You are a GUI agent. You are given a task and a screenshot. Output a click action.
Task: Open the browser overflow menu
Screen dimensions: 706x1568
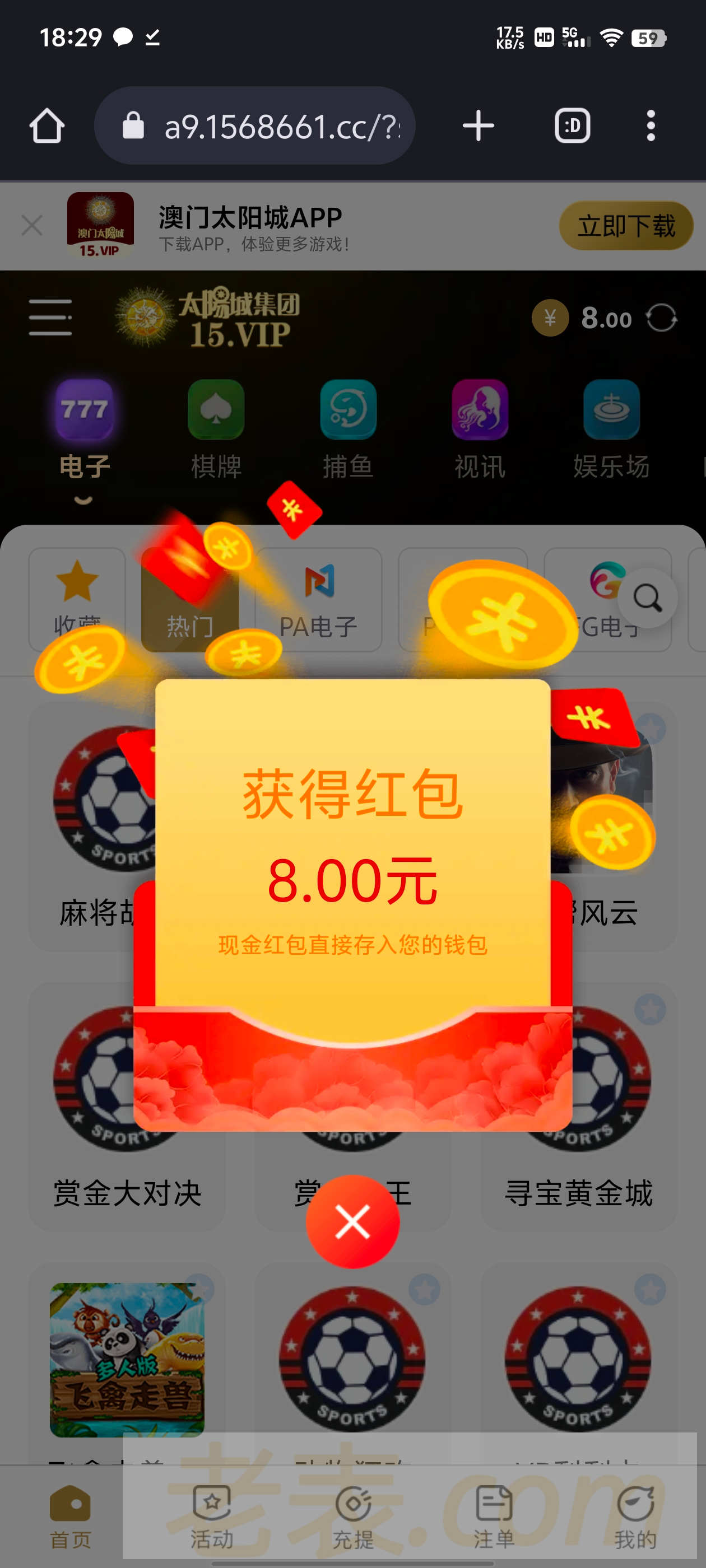[651, 126]
